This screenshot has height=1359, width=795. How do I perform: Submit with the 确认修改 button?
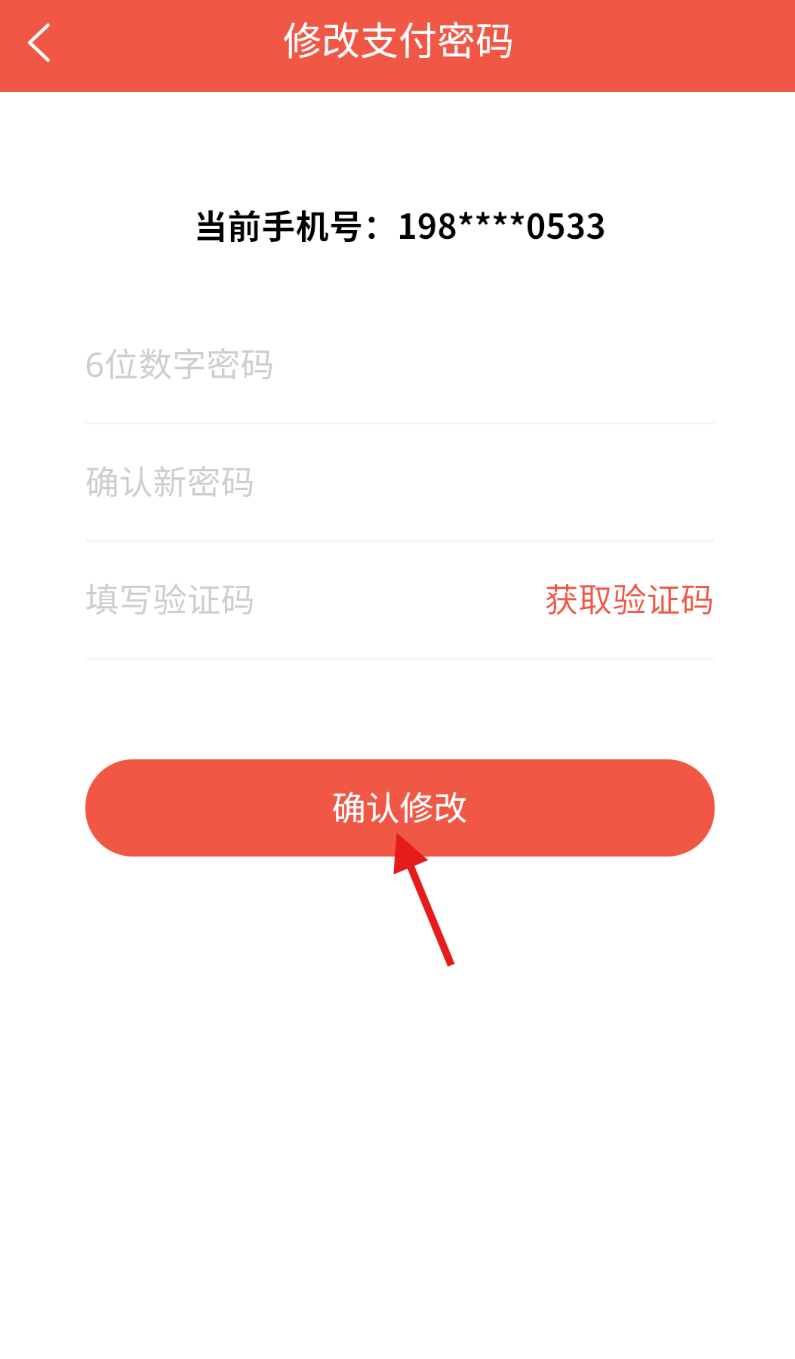point(399,807)
